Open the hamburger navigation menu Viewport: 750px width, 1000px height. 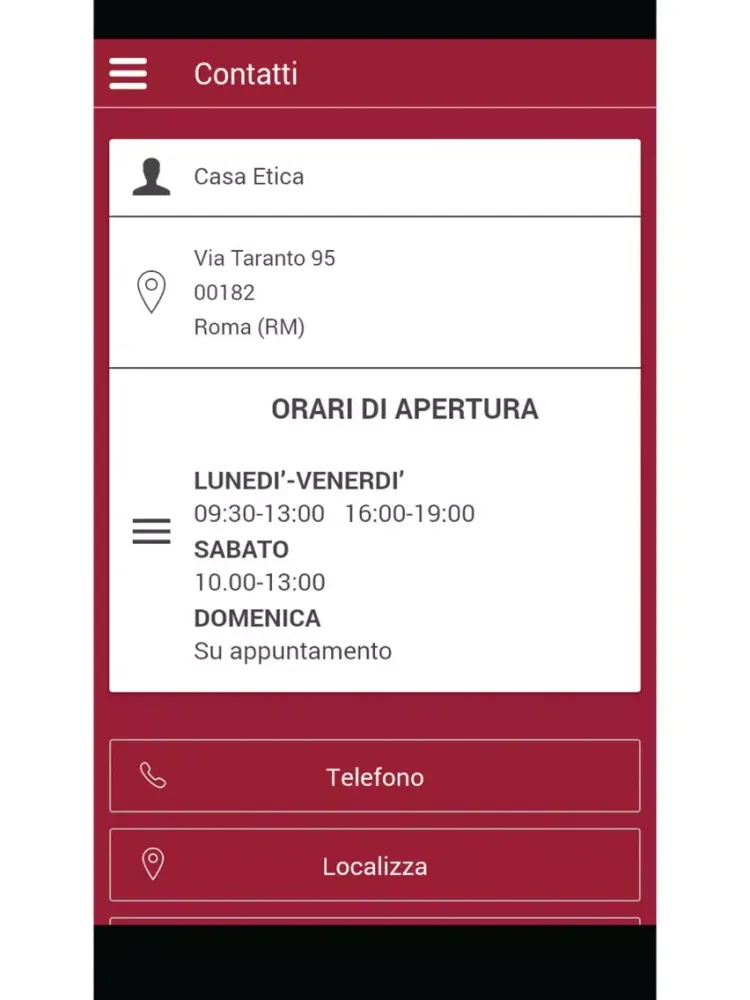tap(128, 74)
